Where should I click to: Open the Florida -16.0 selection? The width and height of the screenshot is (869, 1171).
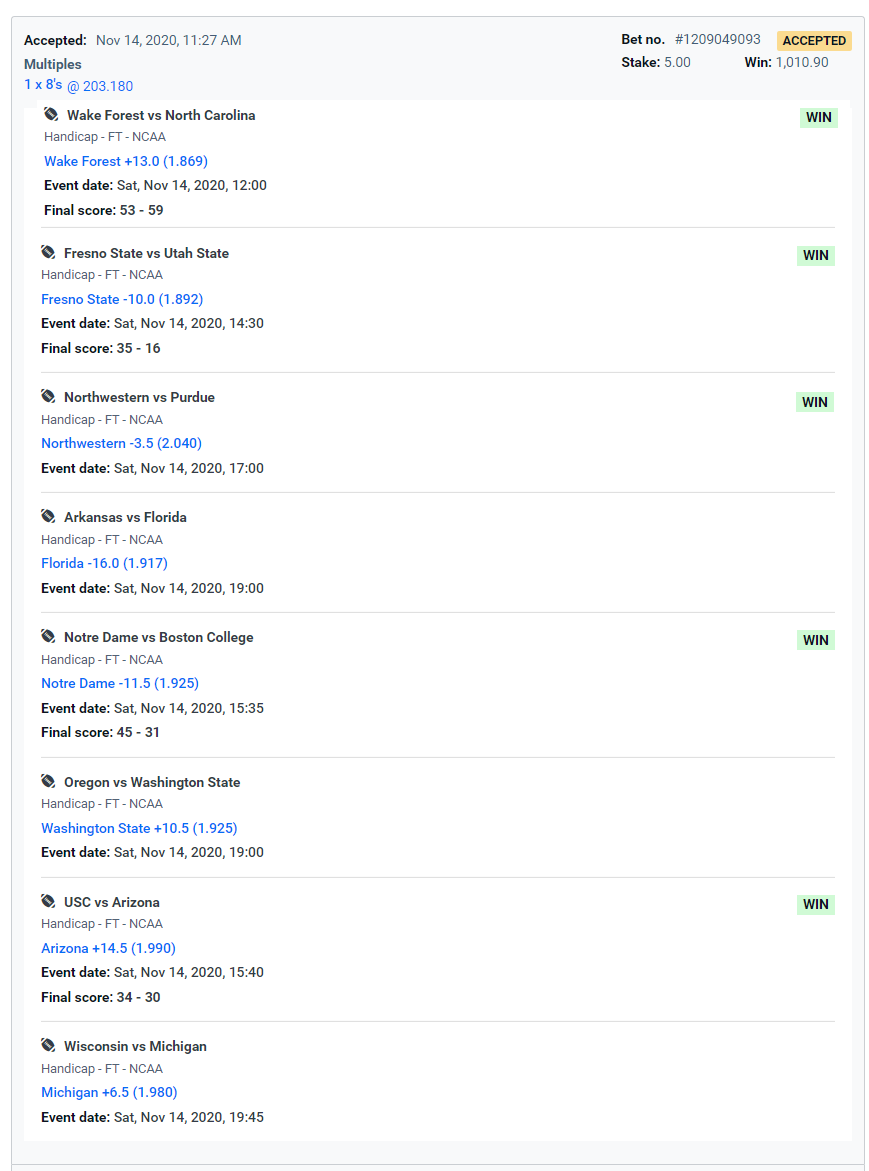(x=104, y=563)
